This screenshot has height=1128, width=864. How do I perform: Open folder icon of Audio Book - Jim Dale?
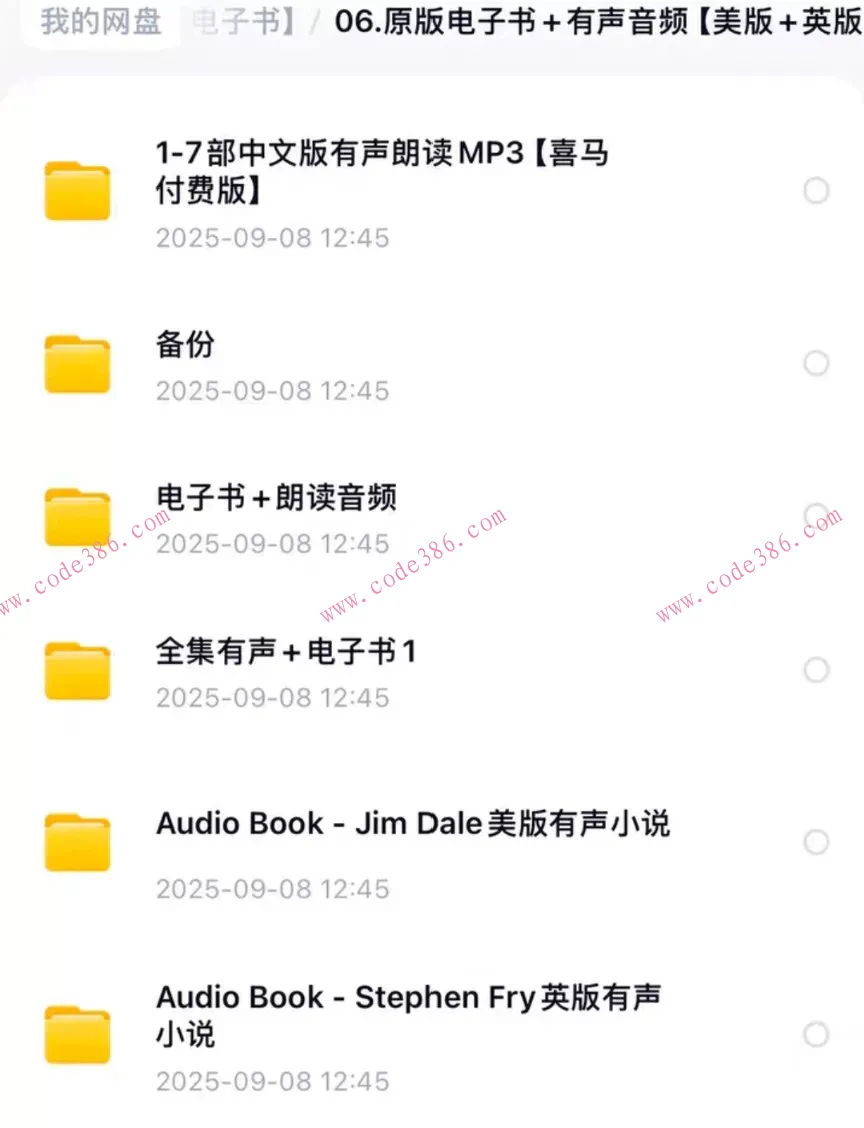(x=78, y=842)
